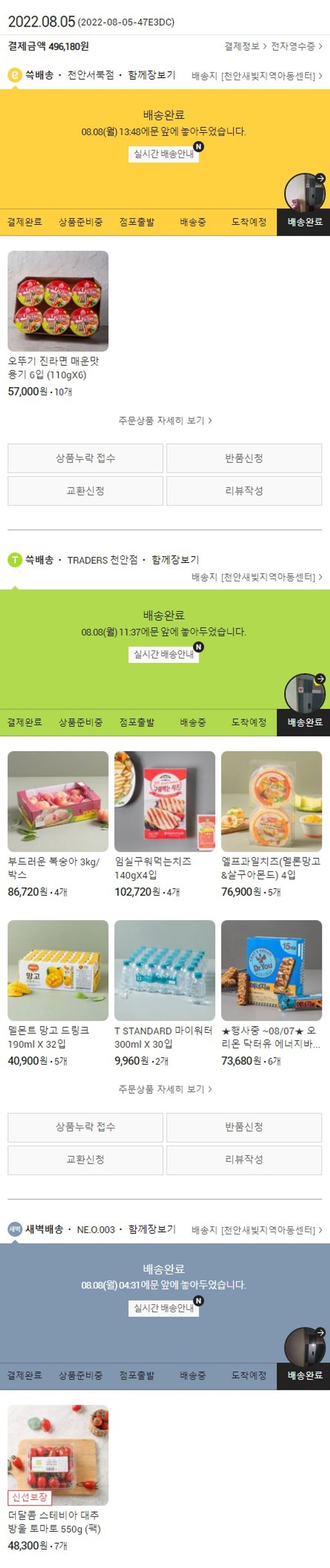Open 더달콤 스테비아 대추방울 토마토 product
Screen dimensions: 330x1568
click(x=58, y=1455)
